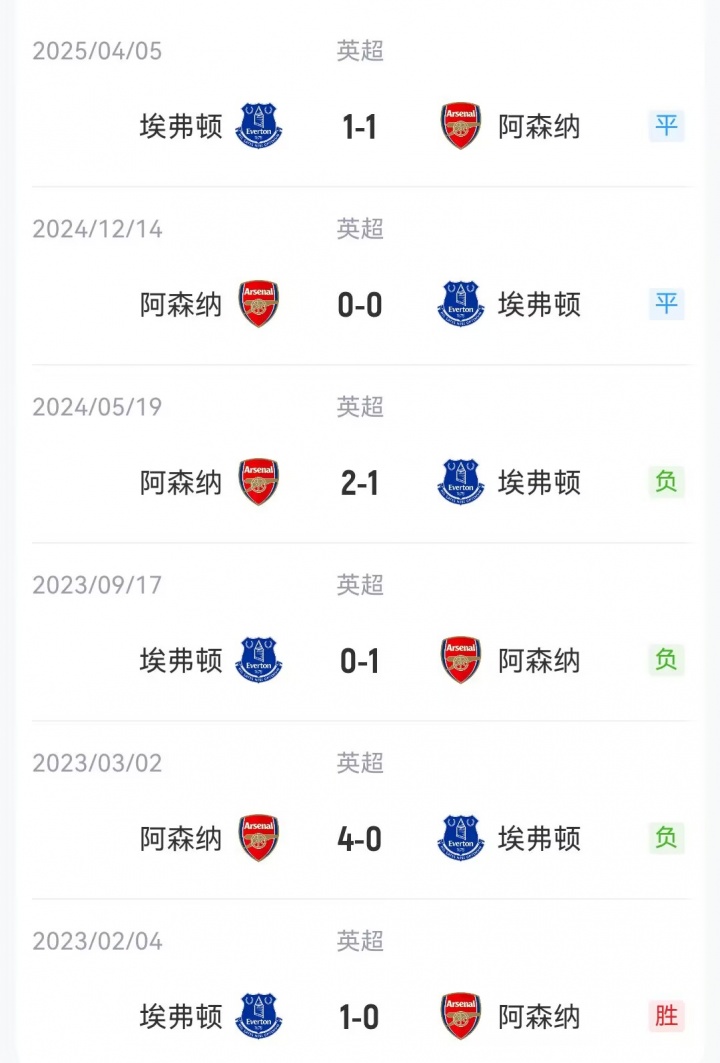Open the 2024/12/14 Arsenal 0-0 Everton match
Screen dimensions: 720x1063
360,305
